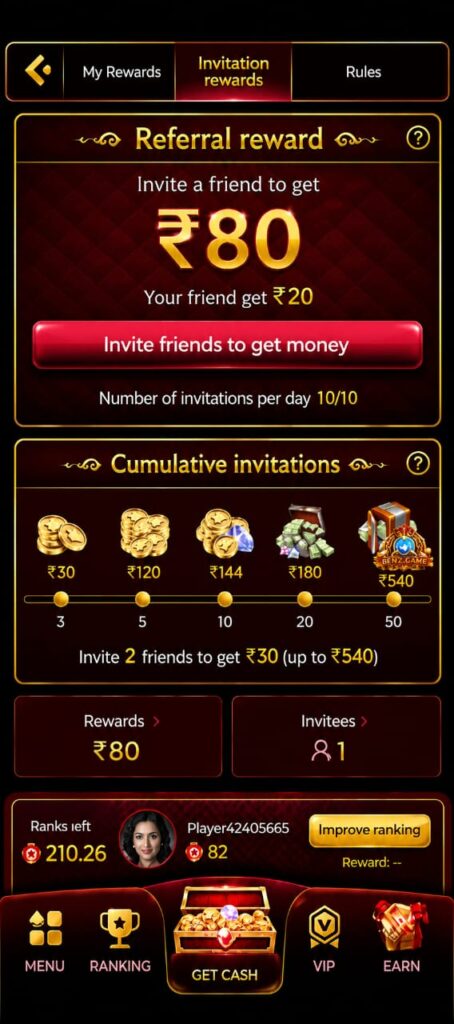Switch to the Earn section
The height and width of the screenshot is (1024, 454).
(401, 938)
